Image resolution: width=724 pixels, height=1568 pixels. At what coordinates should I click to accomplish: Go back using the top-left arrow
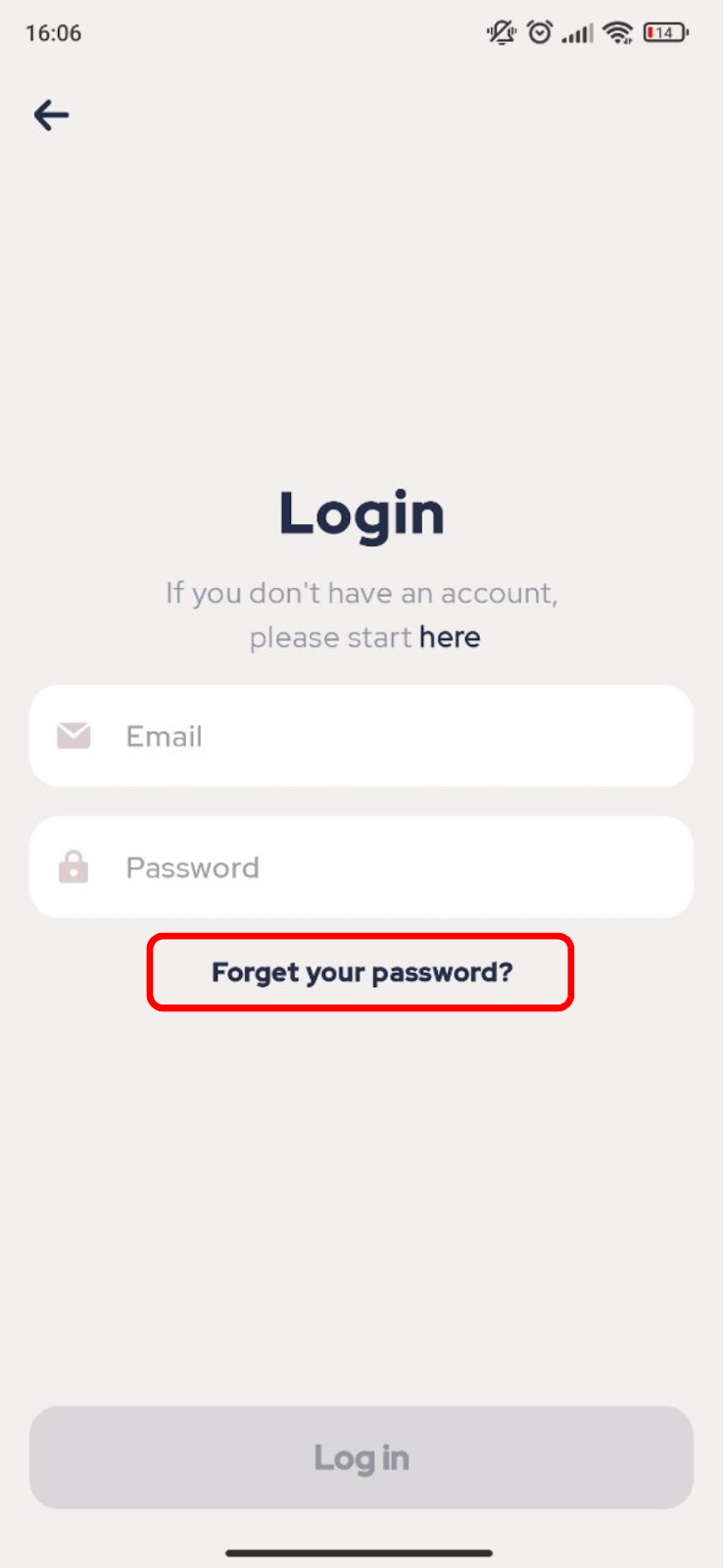point(51,116)
